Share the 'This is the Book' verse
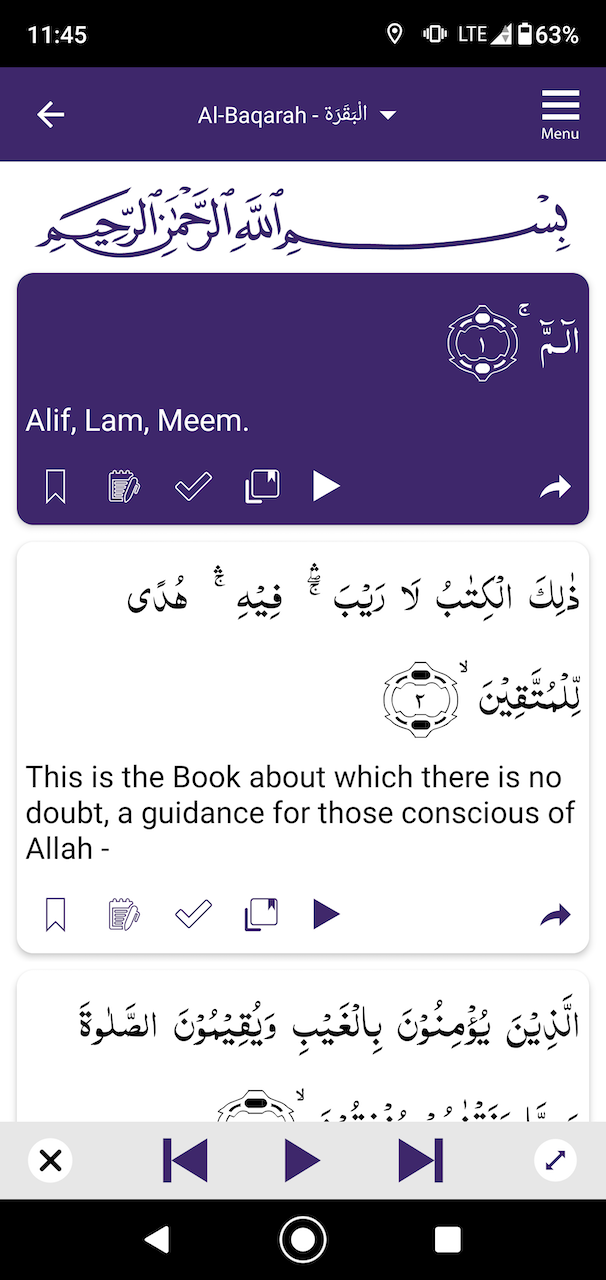The width and height of the screenshot is (606, 1280). click(555, 913)
